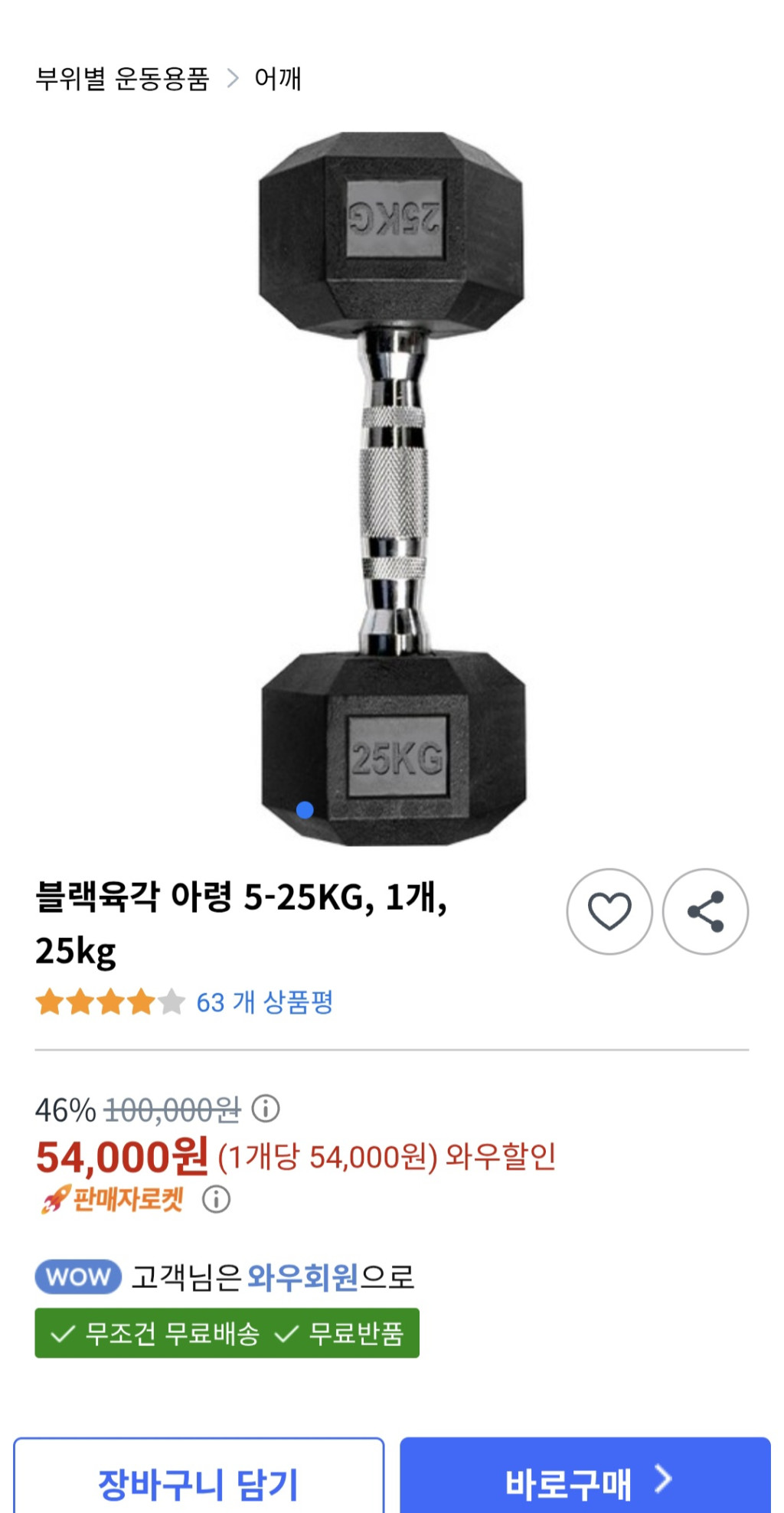
Task: Open the 25KG dumbbell product image
Action: tap(393, 489)
